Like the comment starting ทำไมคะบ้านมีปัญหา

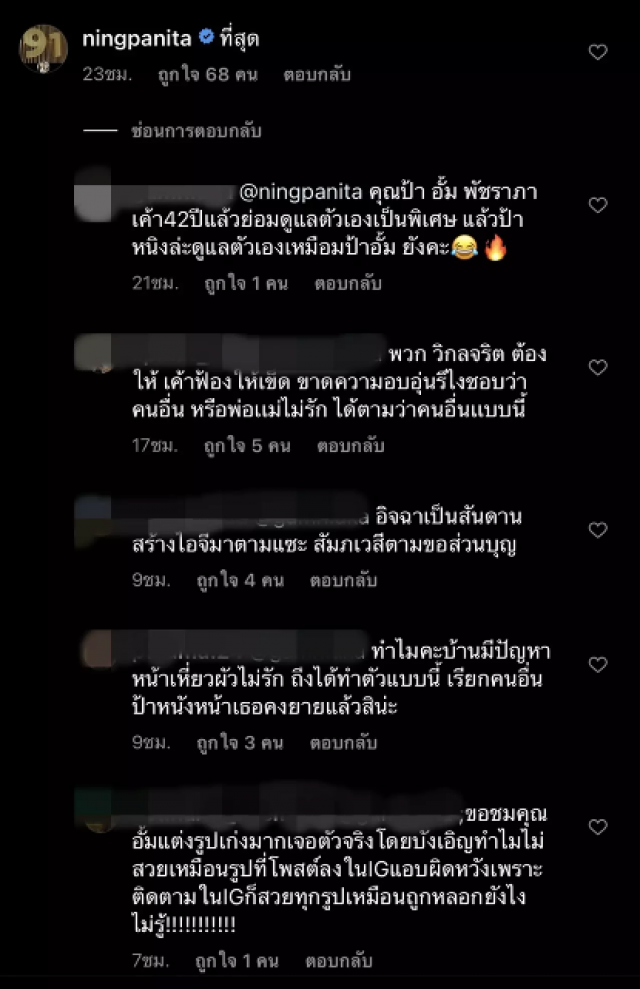(x=598, y=665)
